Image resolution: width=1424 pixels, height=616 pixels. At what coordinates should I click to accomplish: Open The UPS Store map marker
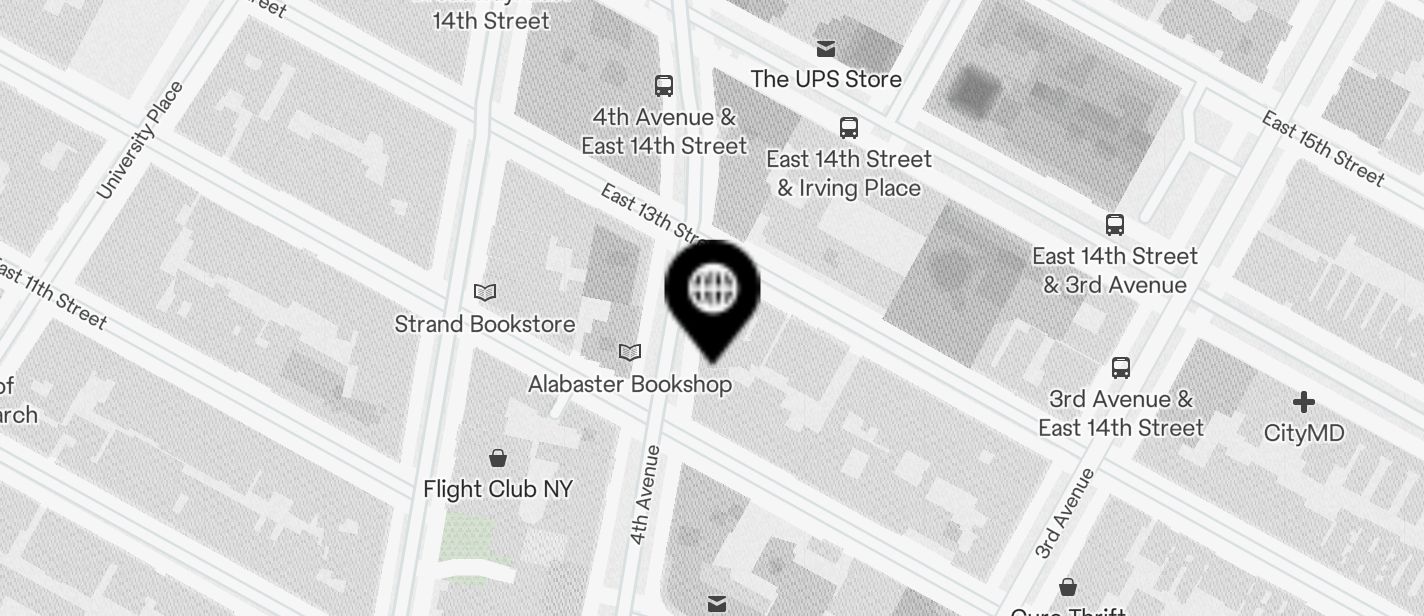826,49
